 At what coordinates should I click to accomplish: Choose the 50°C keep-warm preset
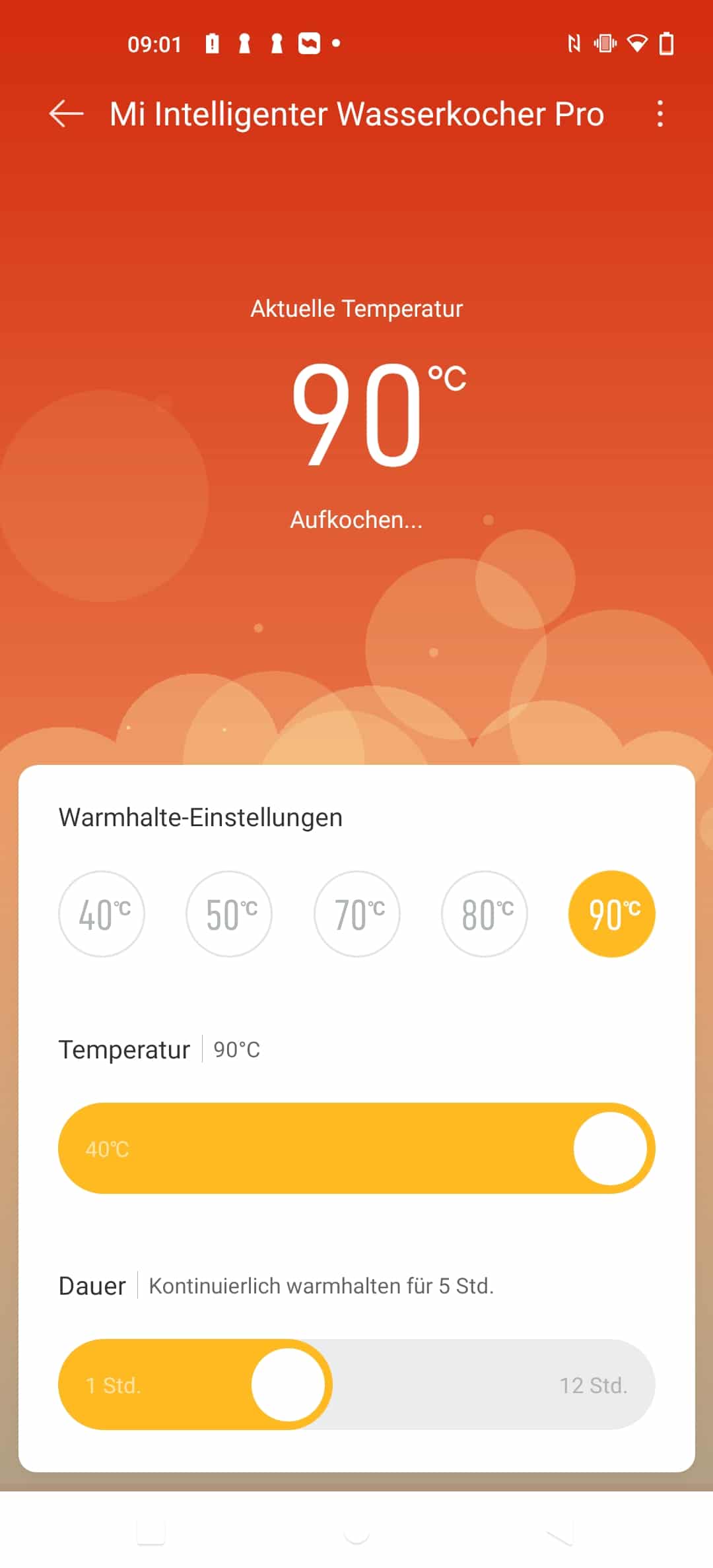[x=229, y=914]
